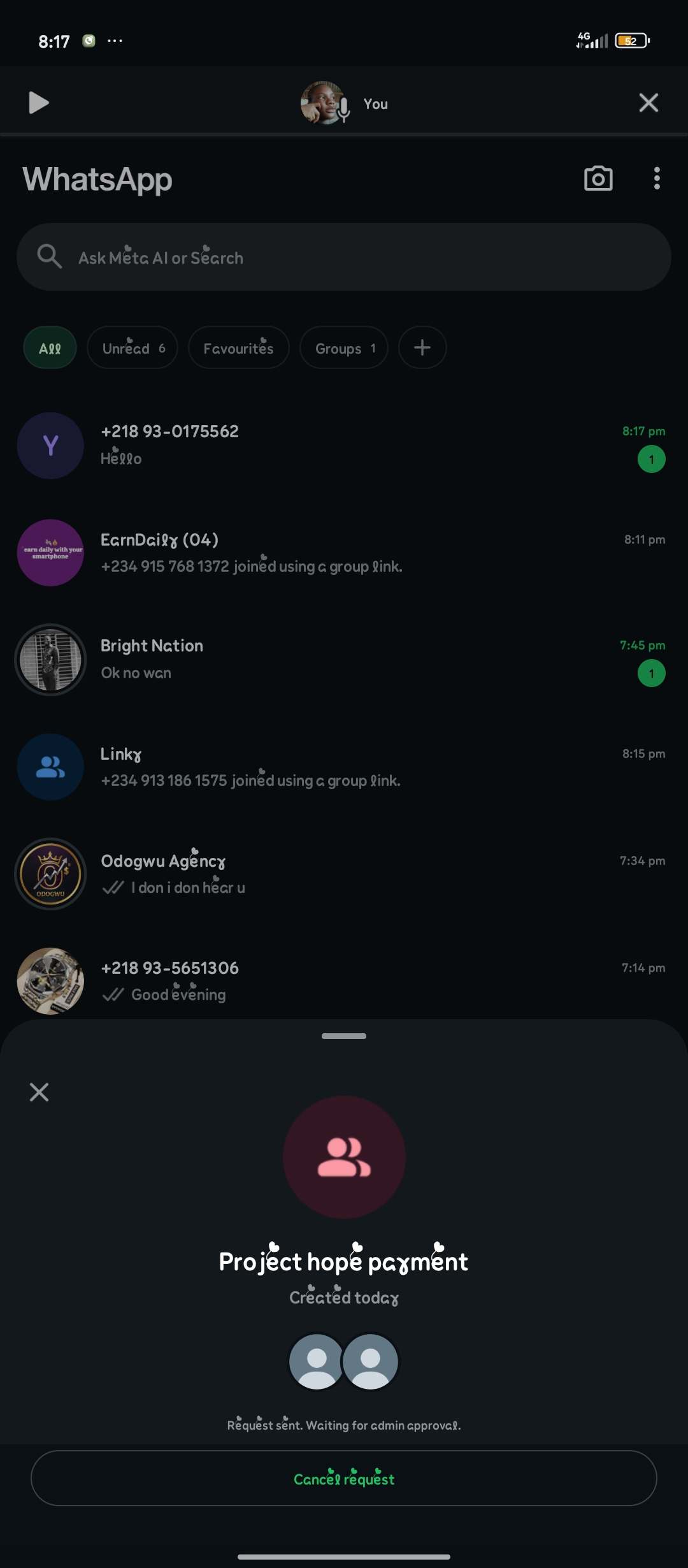Image resolution: width=688 pixels, height=1568 pixels.
Task: Open the chat with Bright Nation
Action: click(x=344, y=659)
